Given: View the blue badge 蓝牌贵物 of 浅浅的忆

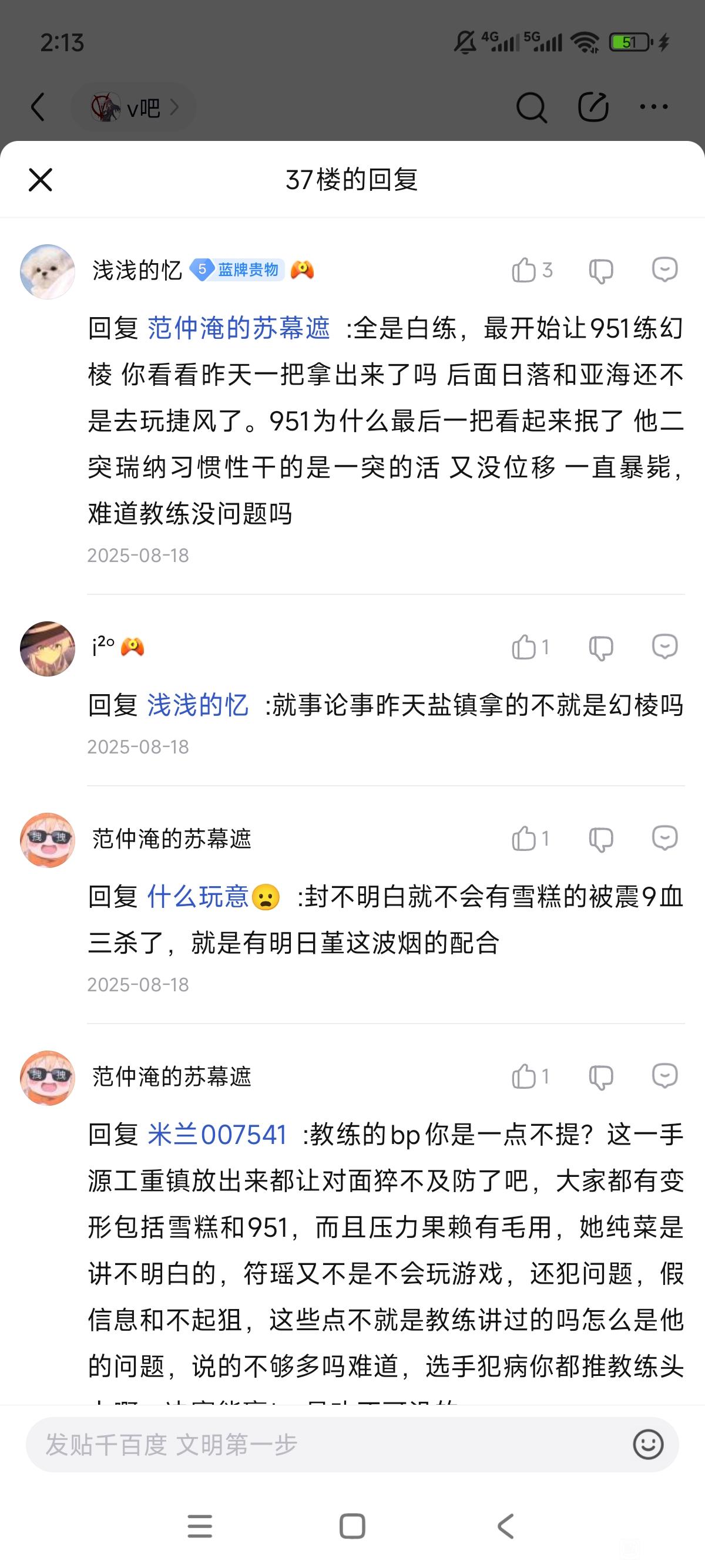Looking at the screenshot, I should pos(237,270).
